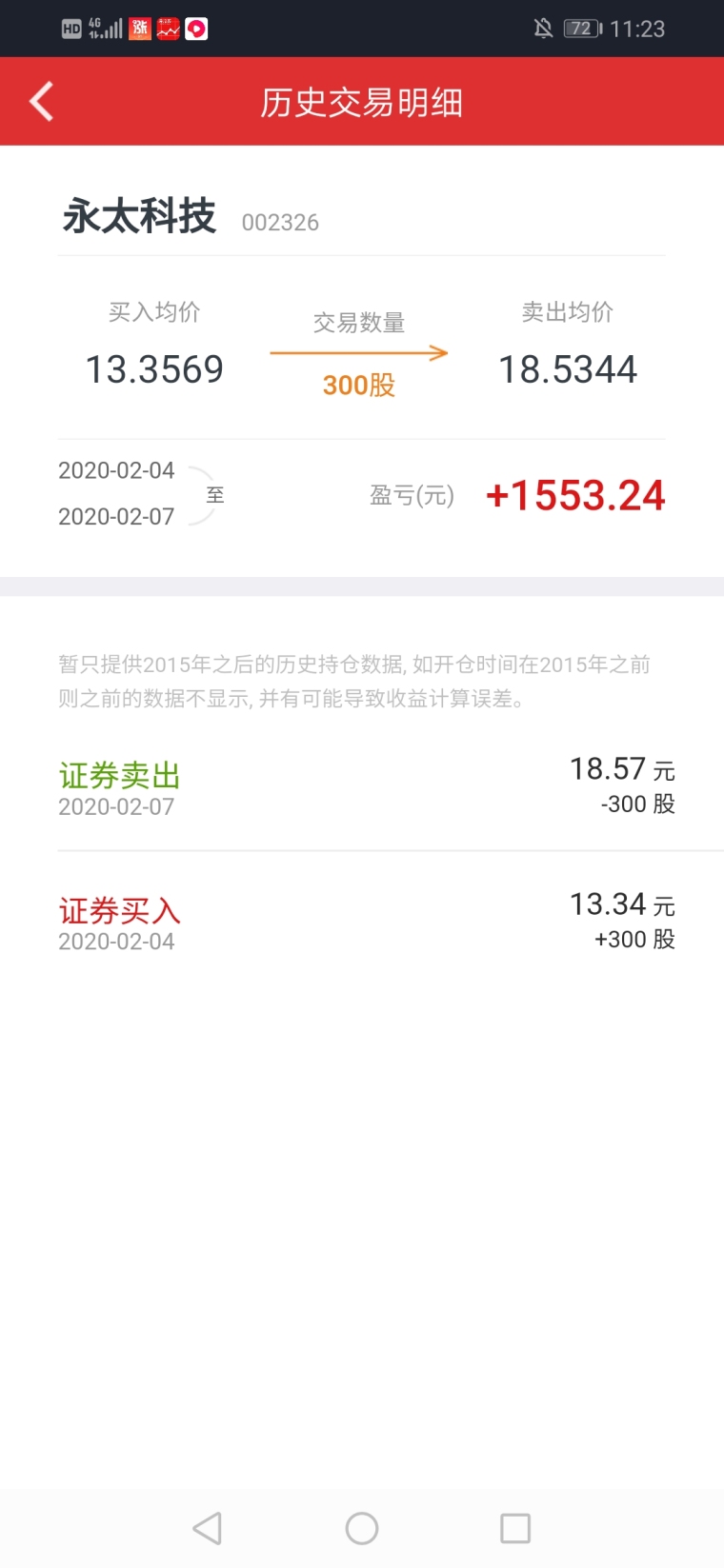The height and width of the screenshot is (1568, 724).
Task: Open the system recent apps view
Action: click(515, 1528)
